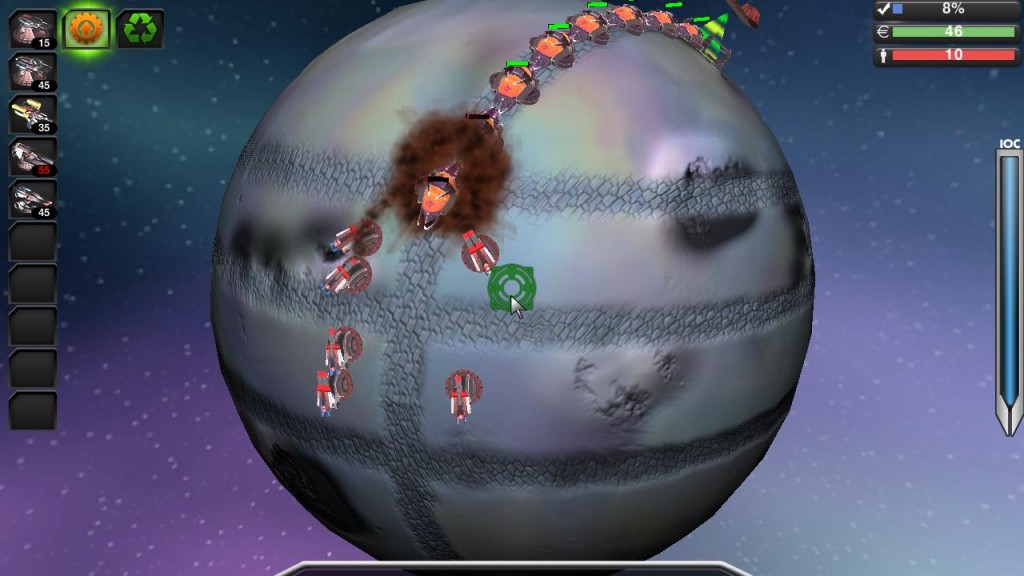This screenshot has width=1024, height=576.
Task: Tap the IOC power gauge
Action: [x=1010, y=293]
